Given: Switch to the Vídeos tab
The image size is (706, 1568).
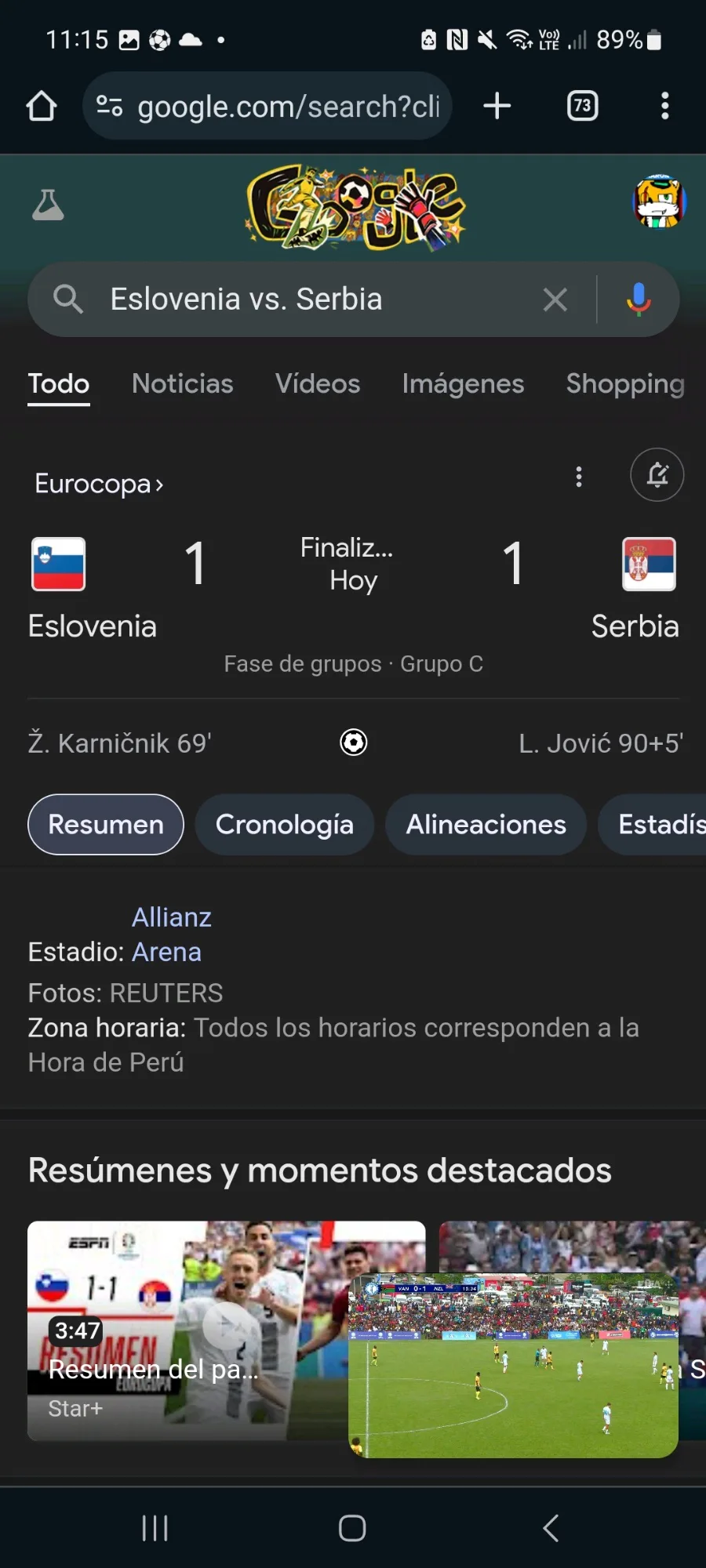Looking at the screenshot, I should coord(318,383).
